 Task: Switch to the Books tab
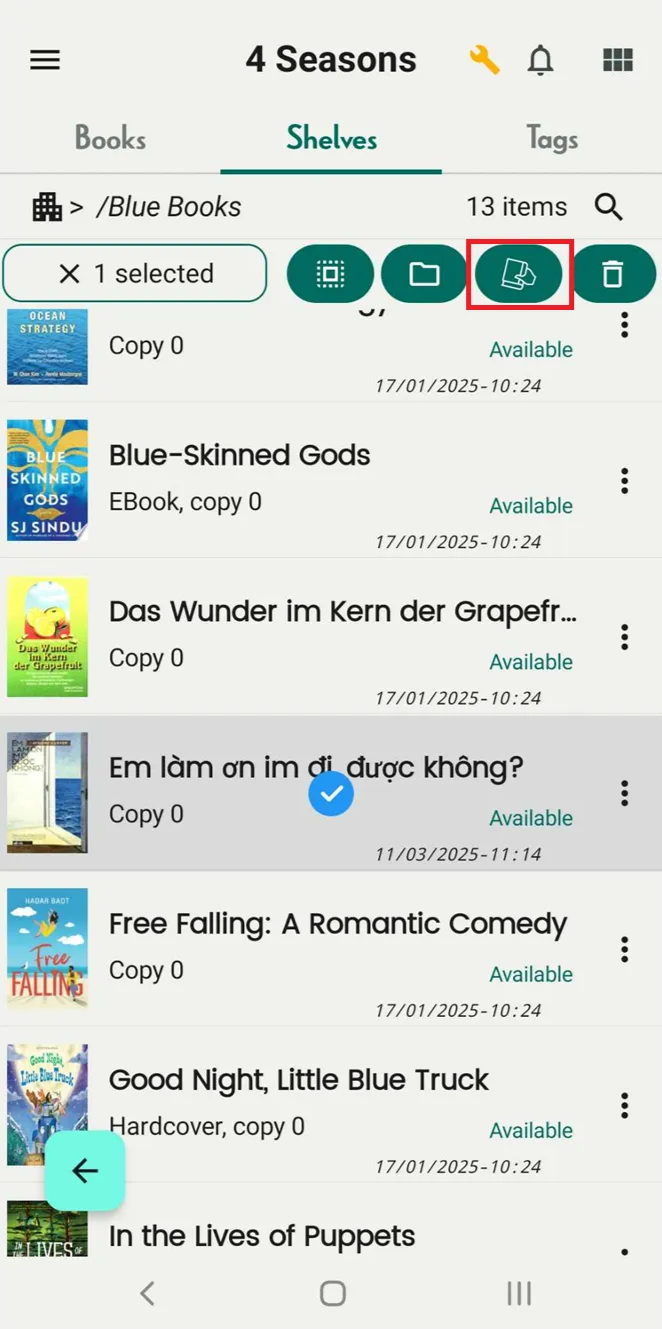(110, 138)
